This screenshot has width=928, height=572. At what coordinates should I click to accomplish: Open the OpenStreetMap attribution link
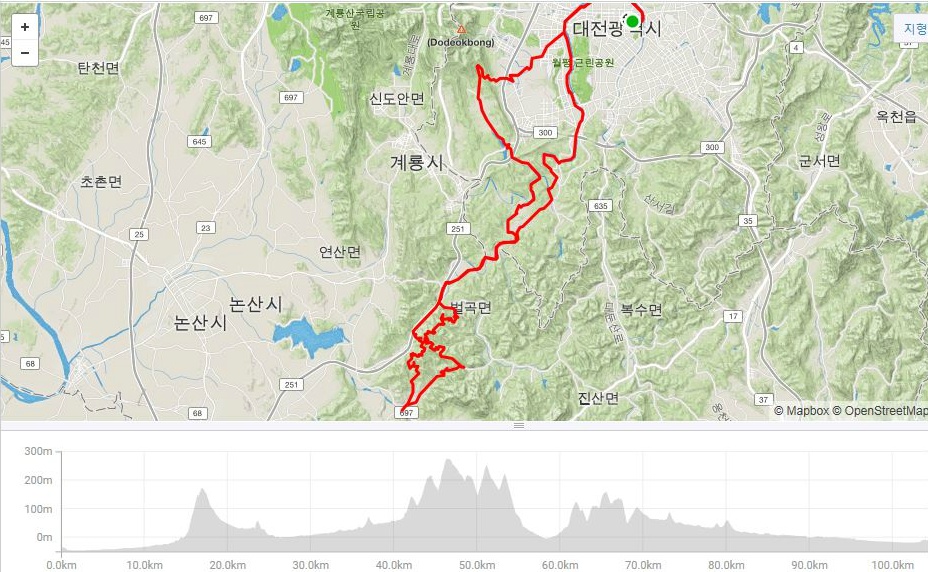(885, 411)
